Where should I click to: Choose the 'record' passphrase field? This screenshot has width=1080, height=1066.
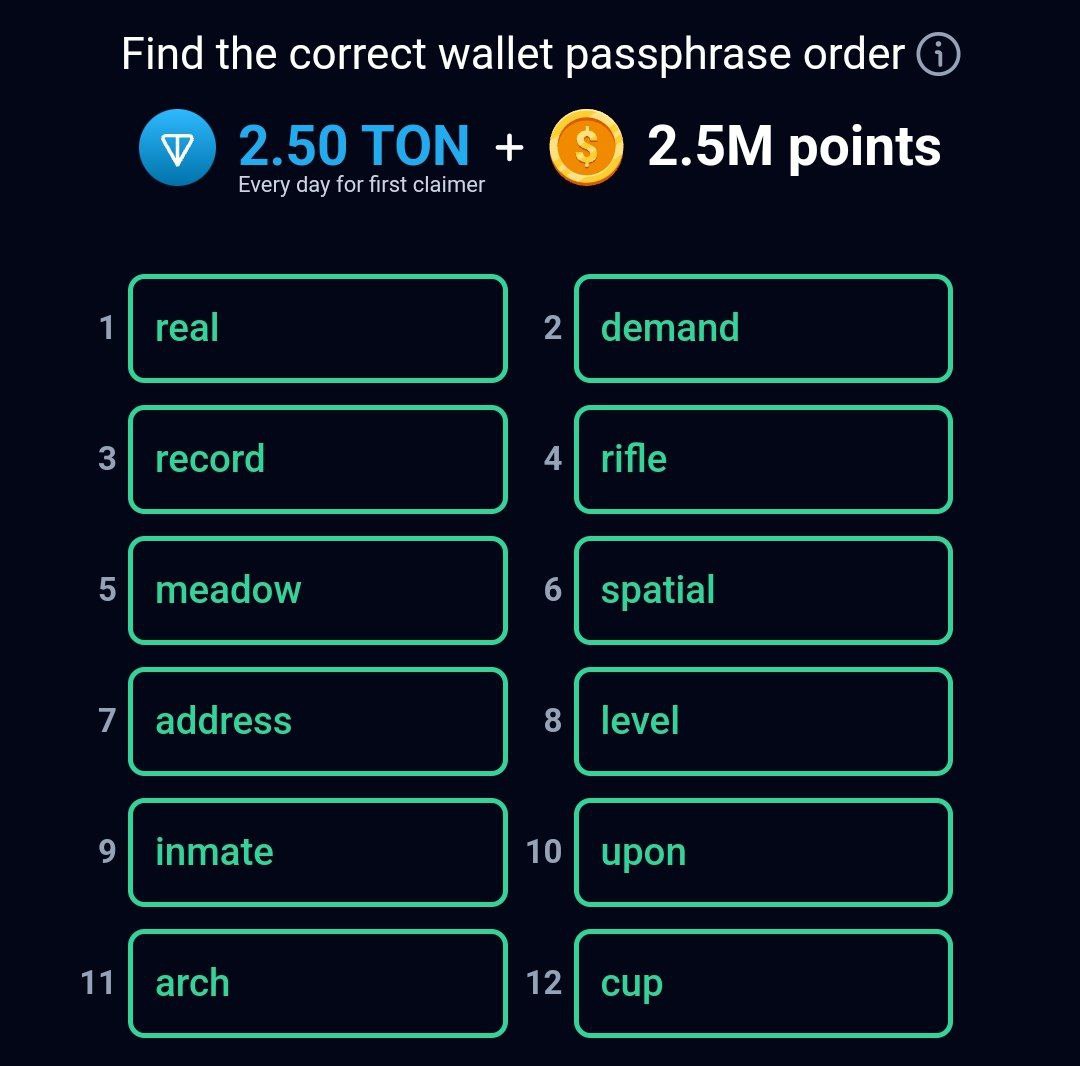click(x=318, y=459)
